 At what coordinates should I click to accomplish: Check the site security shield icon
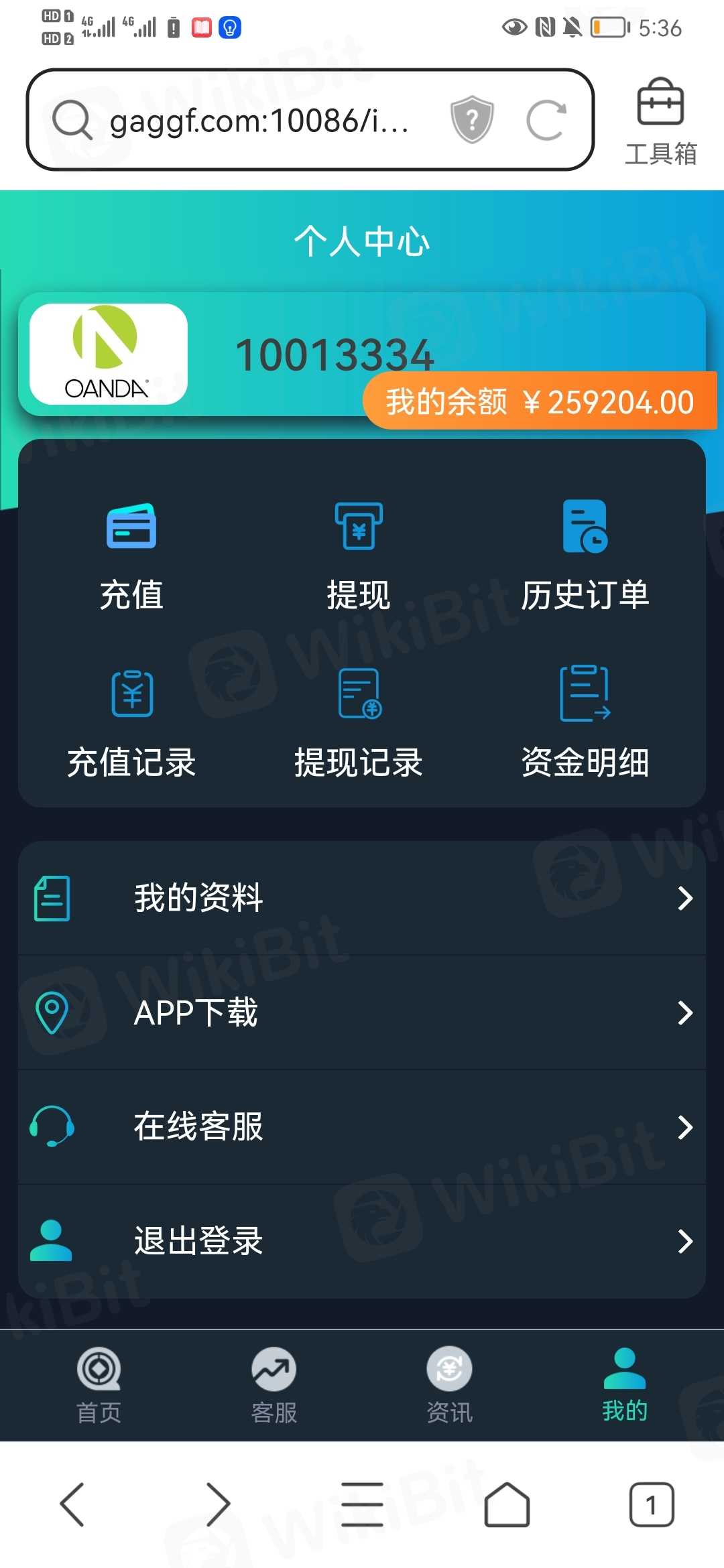pos(472,120)
